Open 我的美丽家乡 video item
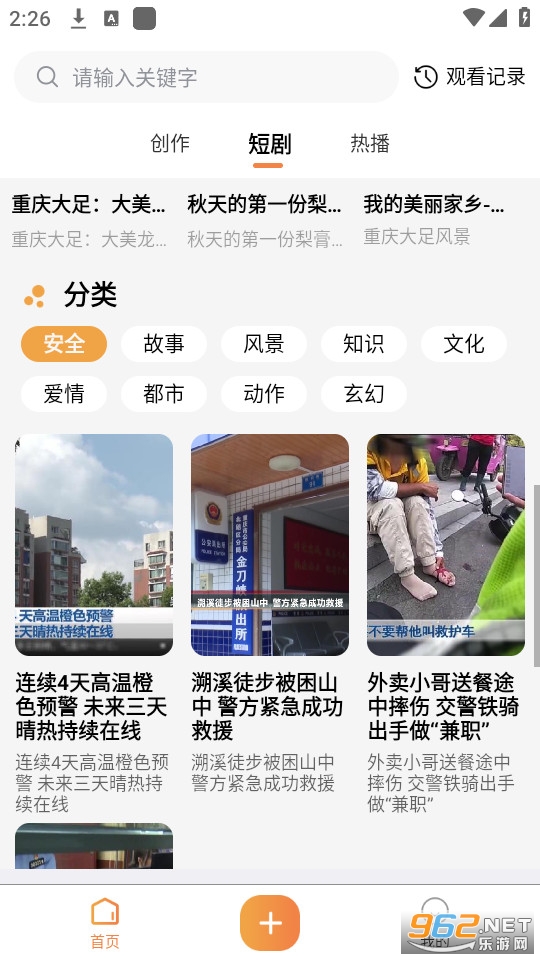Screen dimensions: 540x960 coord(434,219)
